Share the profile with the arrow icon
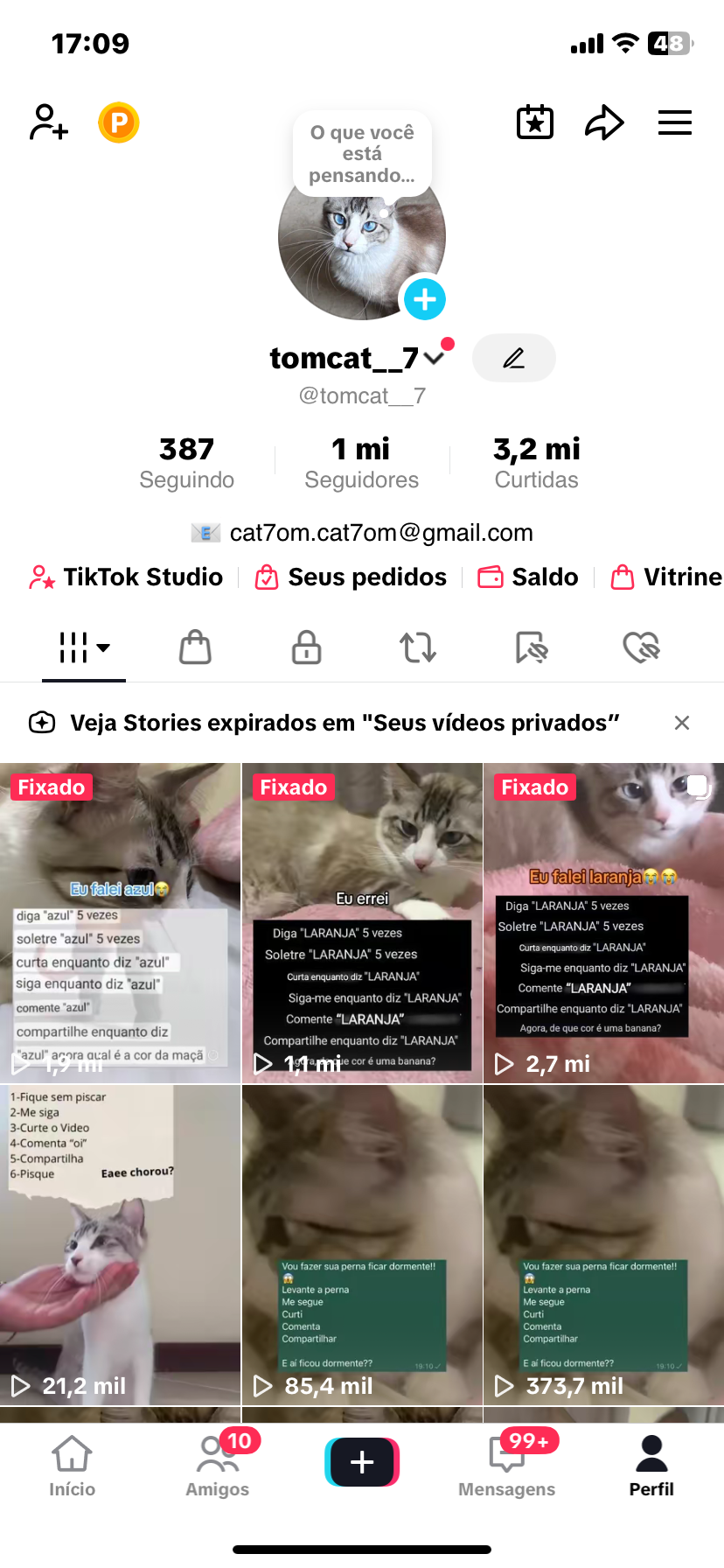Screen dimensions: 724x1568 [604, 122]
